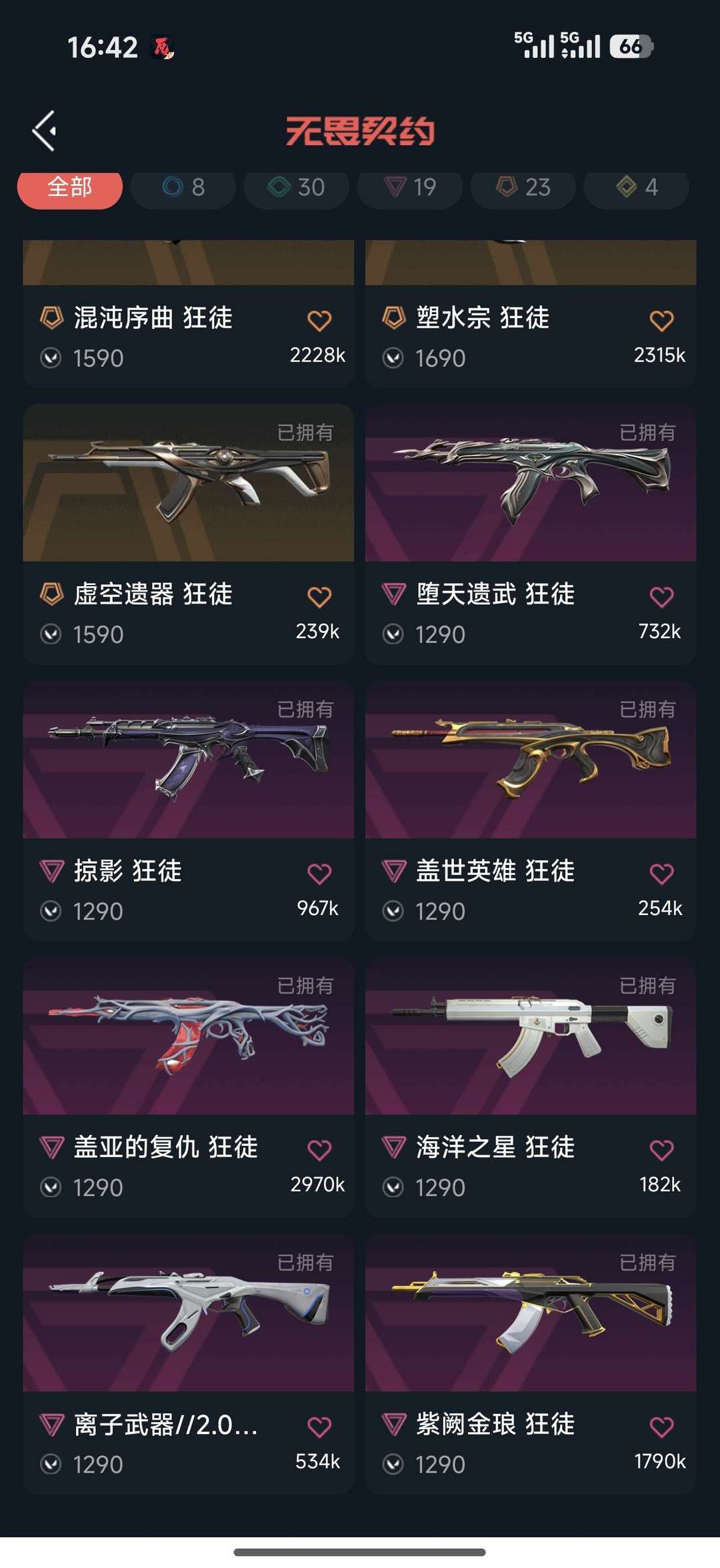Open the 盖世英雄 狂徒 skin card
This screenshot has width=720, height=1568.
point(531,811)
